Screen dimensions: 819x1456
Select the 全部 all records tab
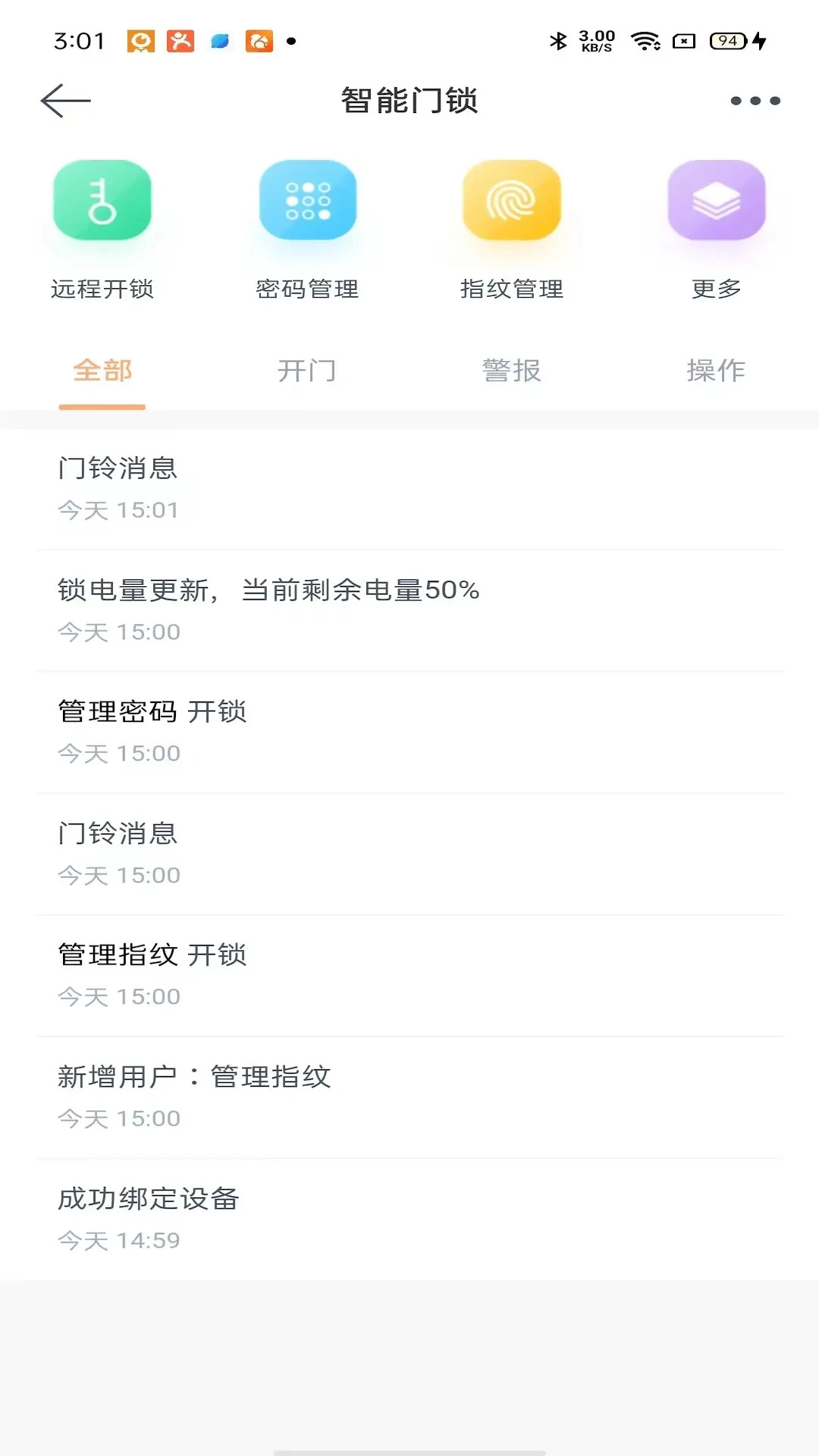tap(102, 371)
